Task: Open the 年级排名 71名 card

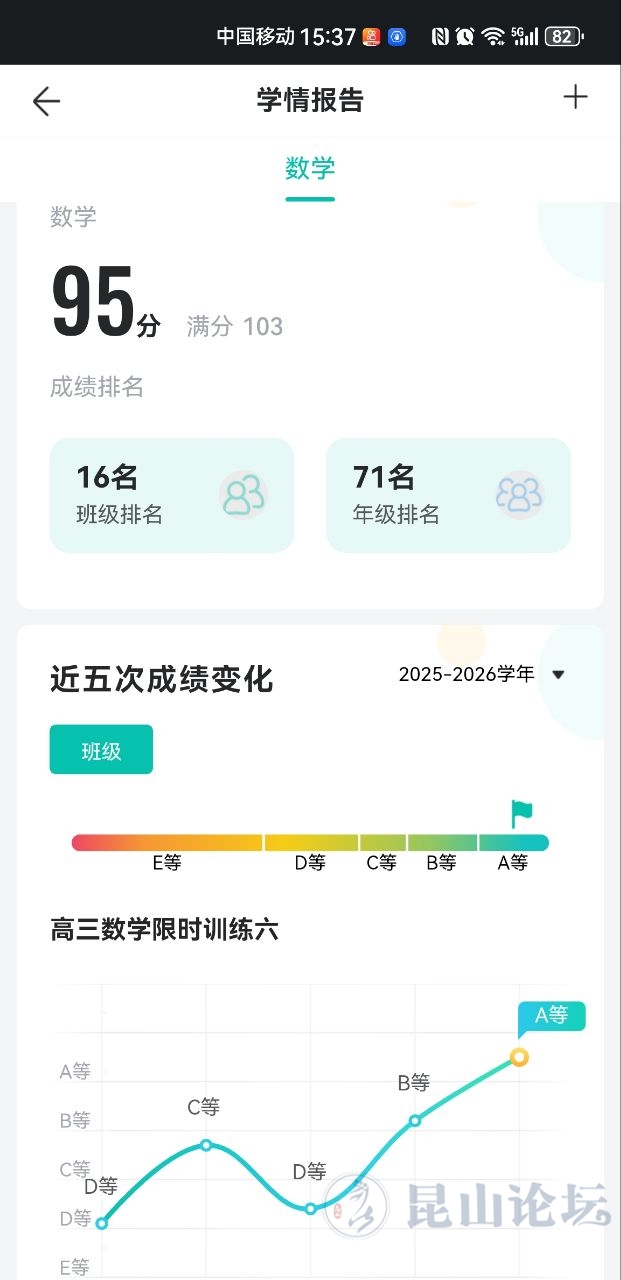Action: click(x=448, y=495)
